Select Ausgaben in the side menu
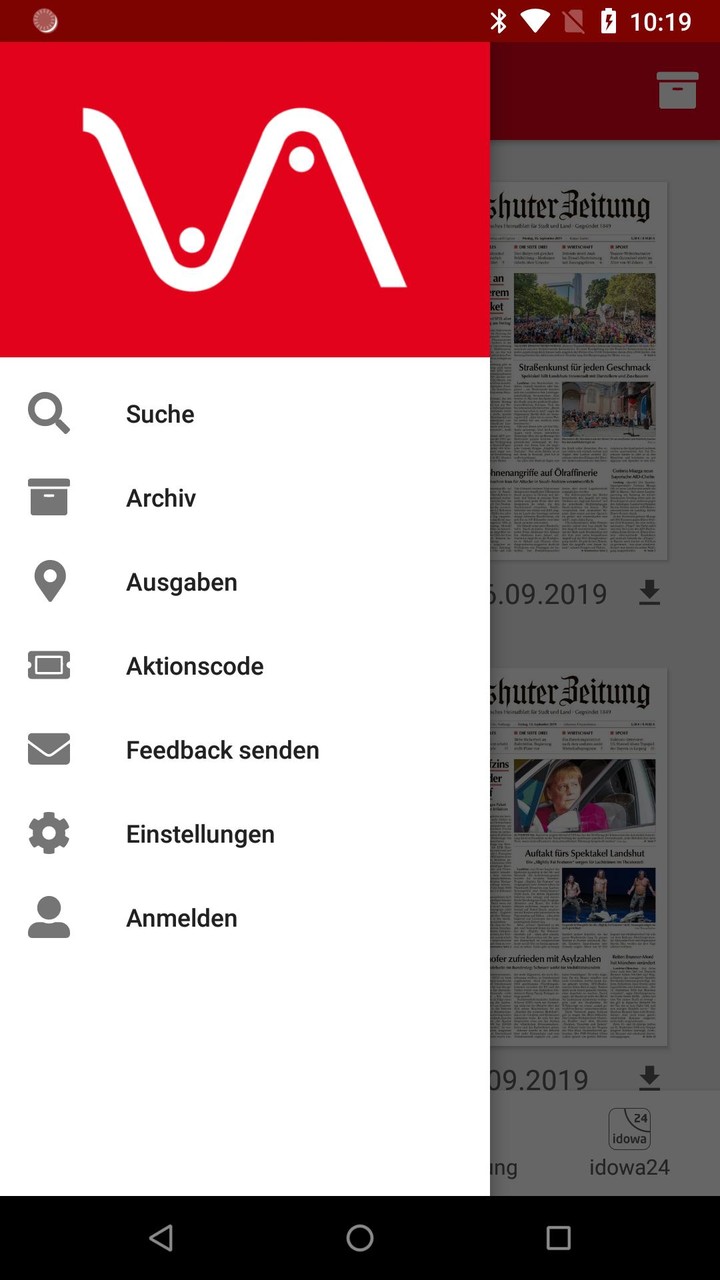Viewport: 720px width, 1280px height. pyautogui.click(x=181, y=581)
